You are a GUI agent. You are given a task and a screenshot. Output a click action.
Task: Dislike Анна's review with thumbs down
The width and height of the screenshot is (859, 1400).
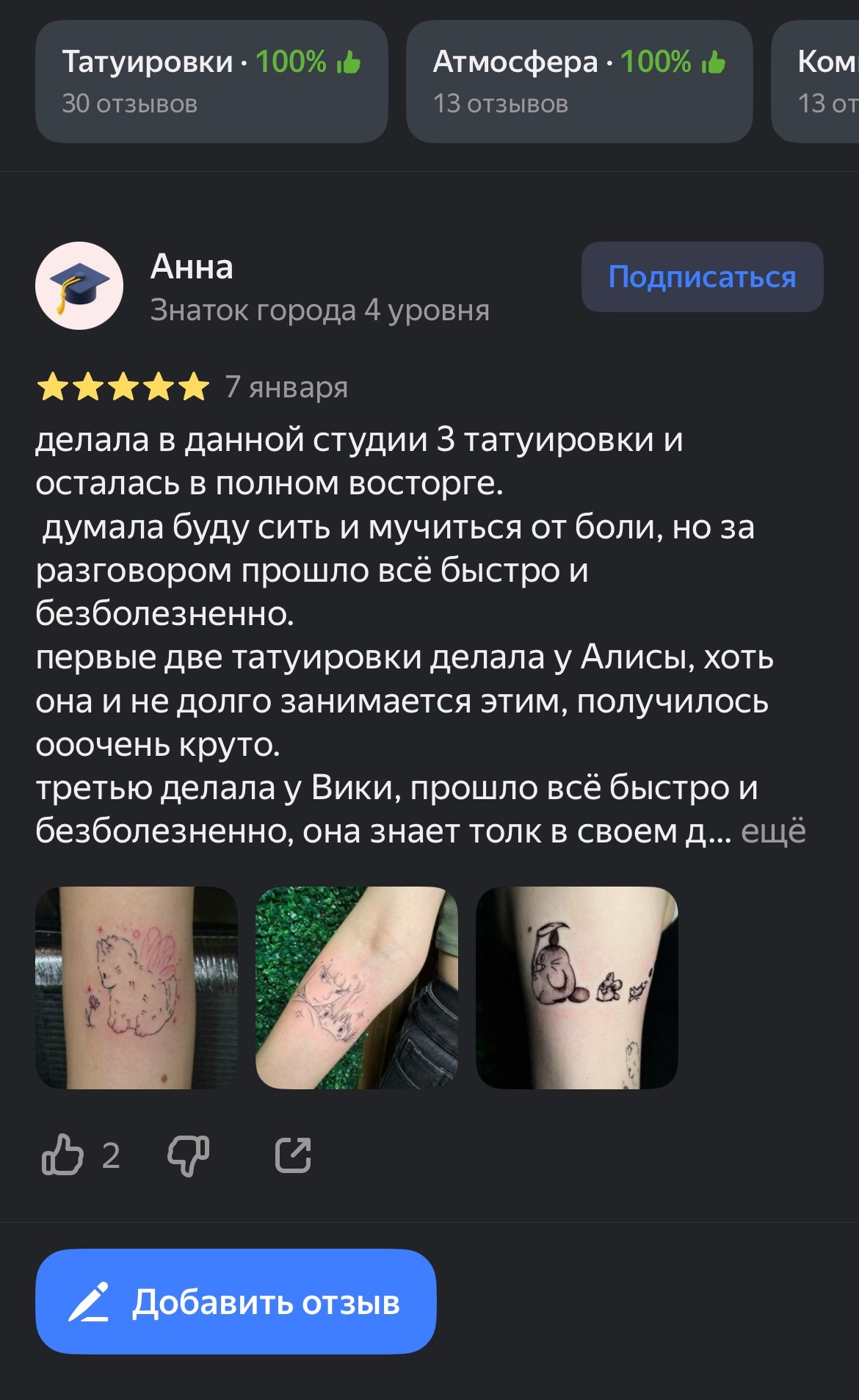pos(189,1155)
